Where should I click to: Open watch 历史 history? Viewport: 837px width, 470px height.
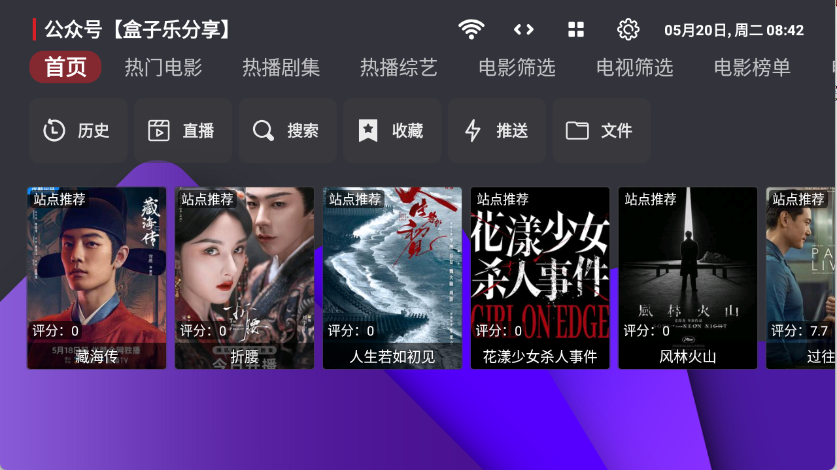tap(77, 130)
